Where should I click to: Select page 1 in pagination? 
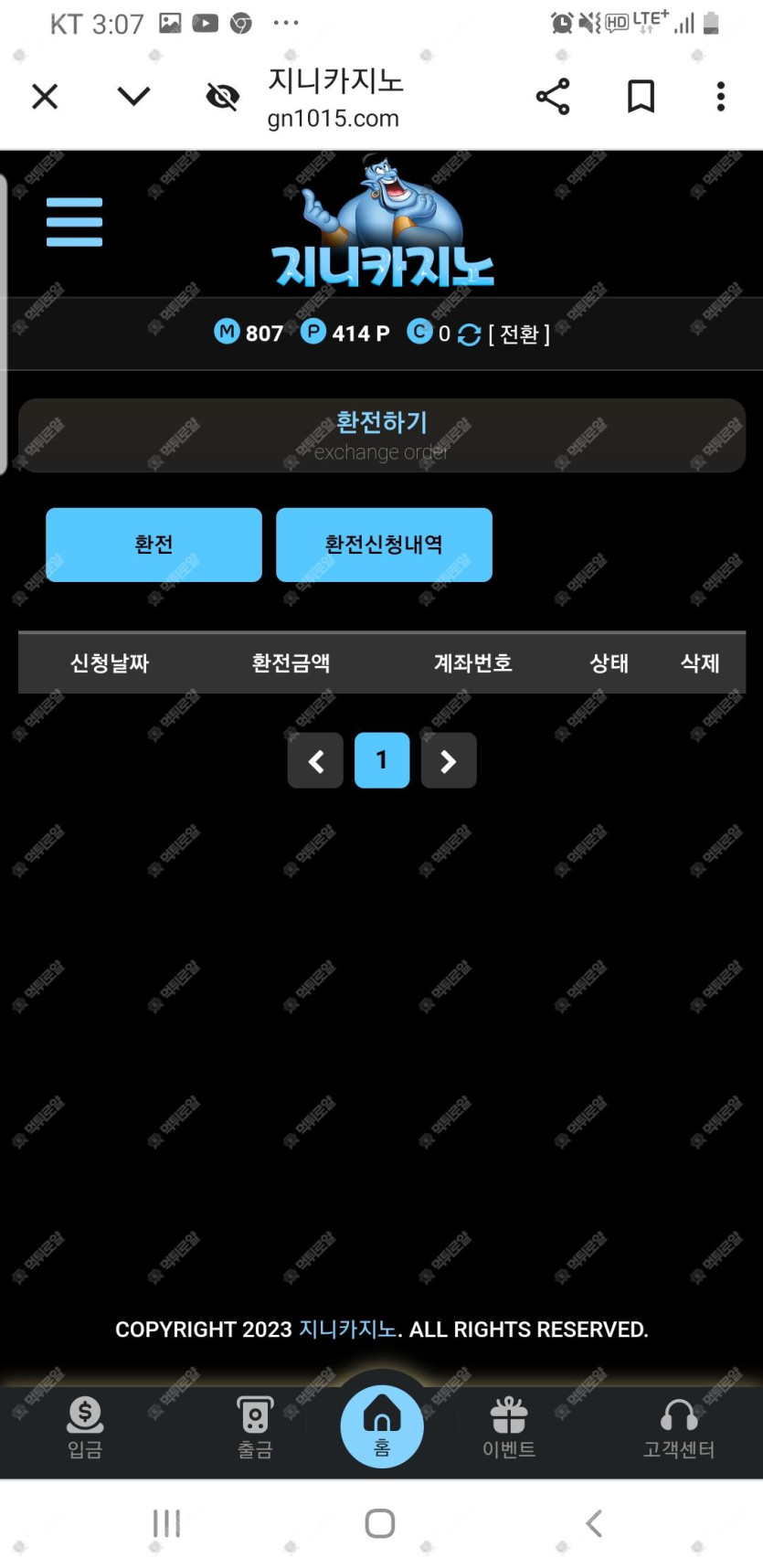(382, 760)
